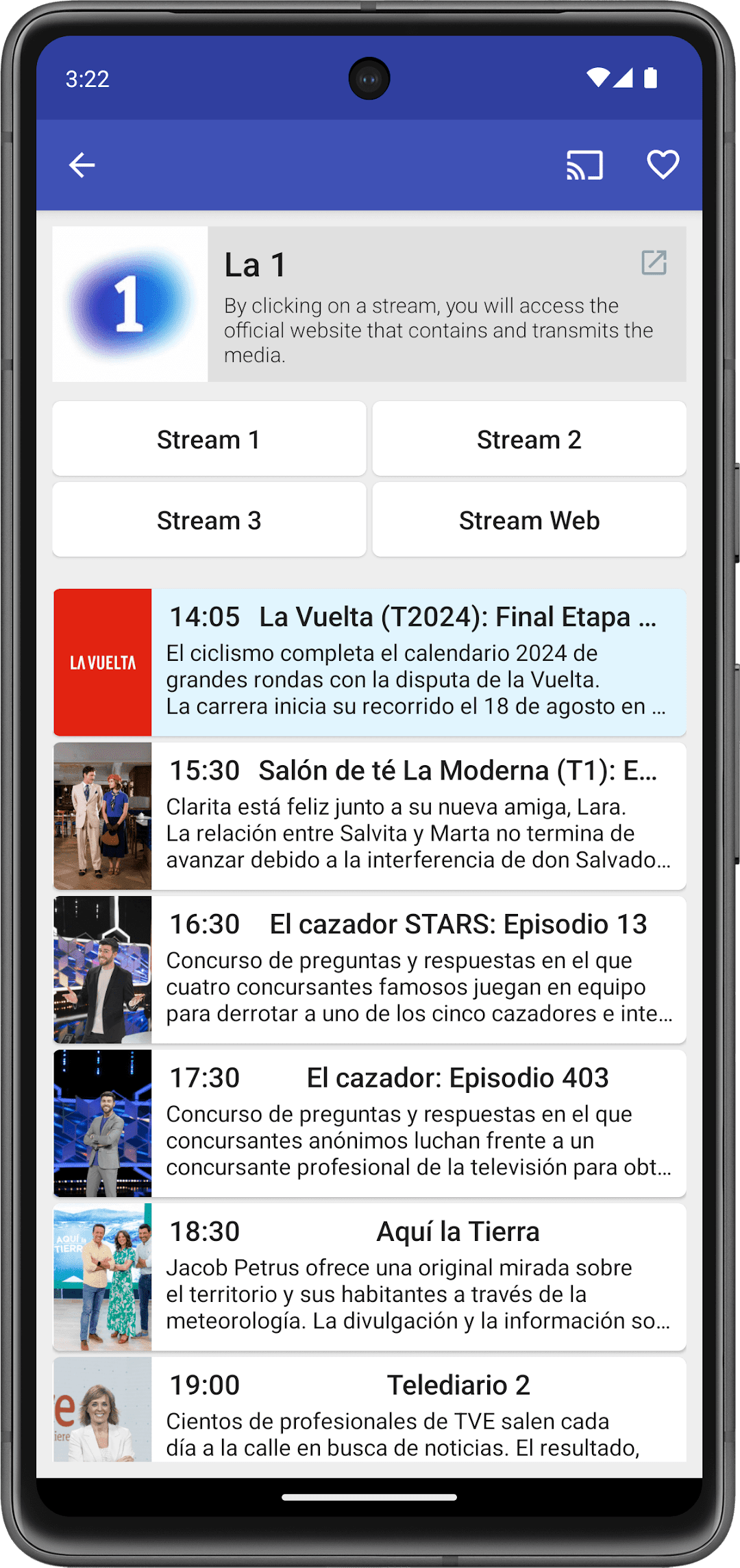Add La 1 to favorites with heart

663,165
